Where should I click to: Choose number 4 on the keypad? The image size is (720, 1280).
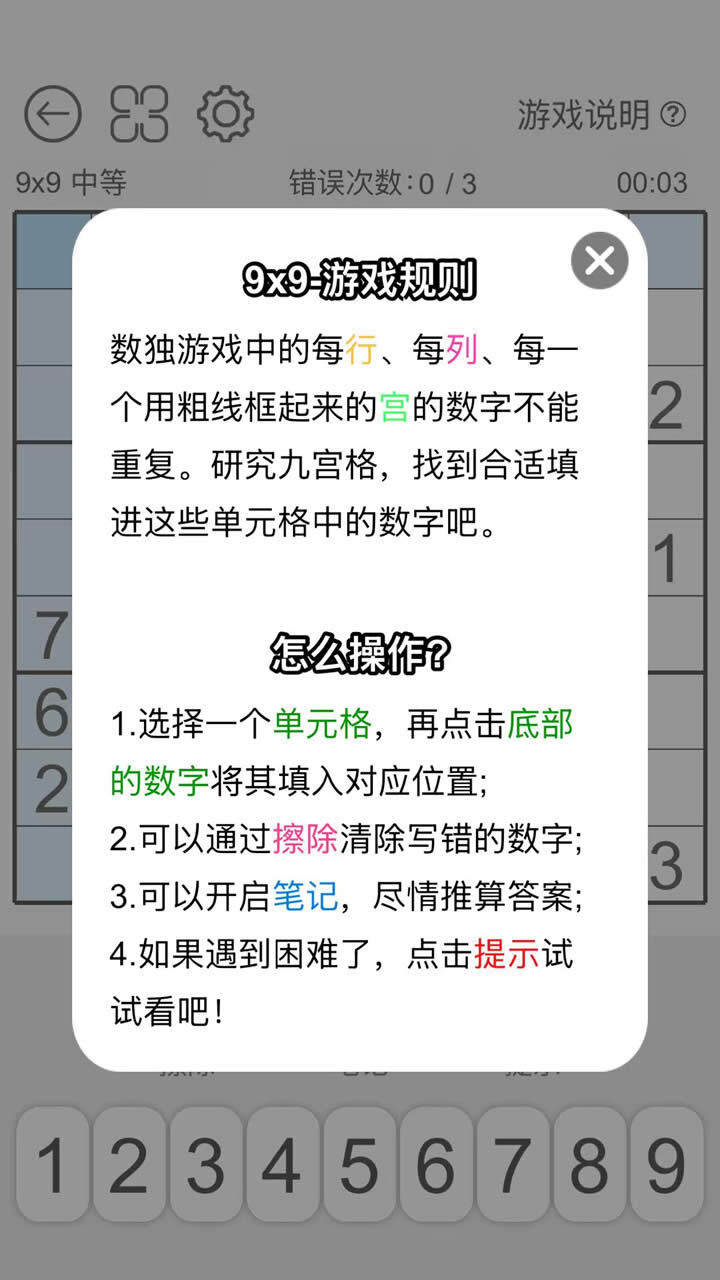(x=283, y=1164)
